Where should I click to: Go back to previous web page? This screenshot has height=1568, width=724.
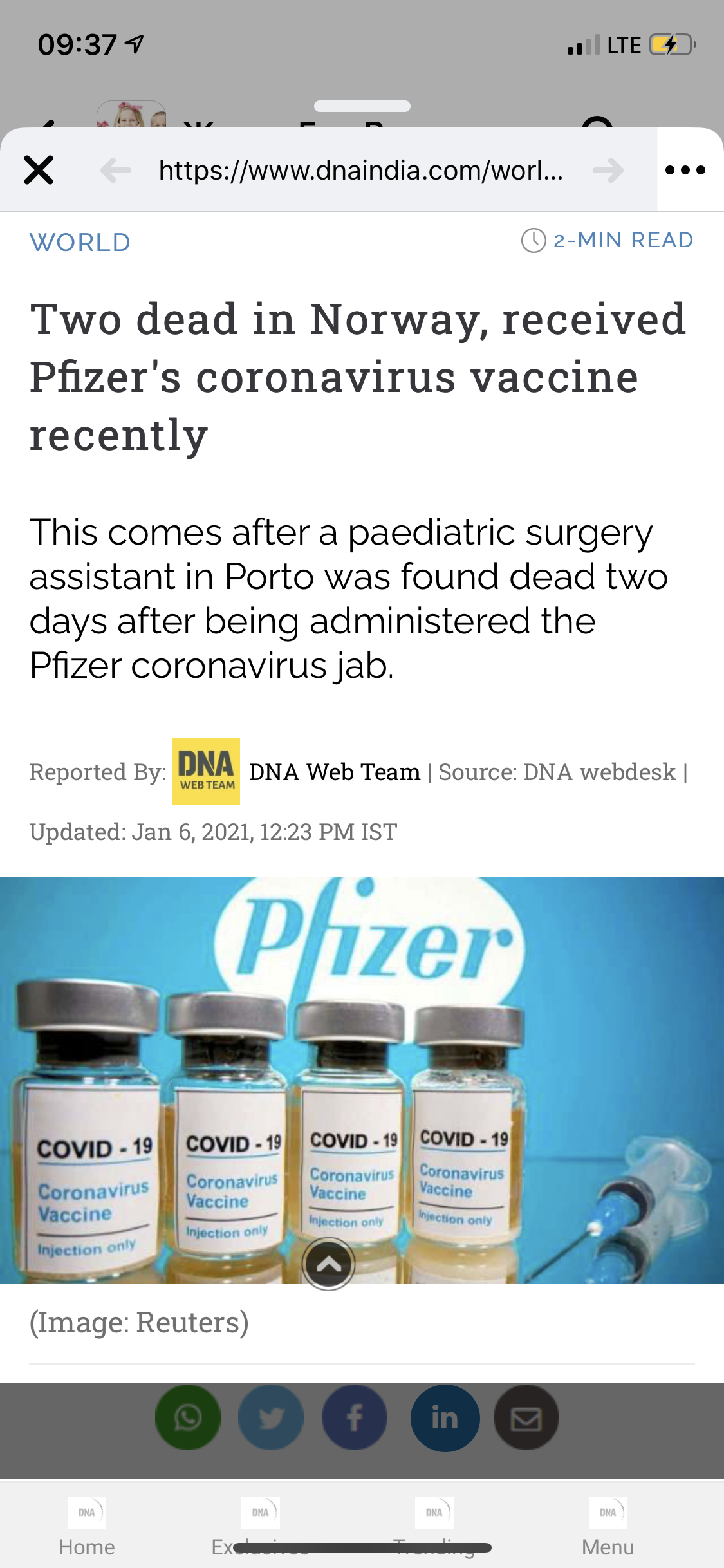(116, 171)
